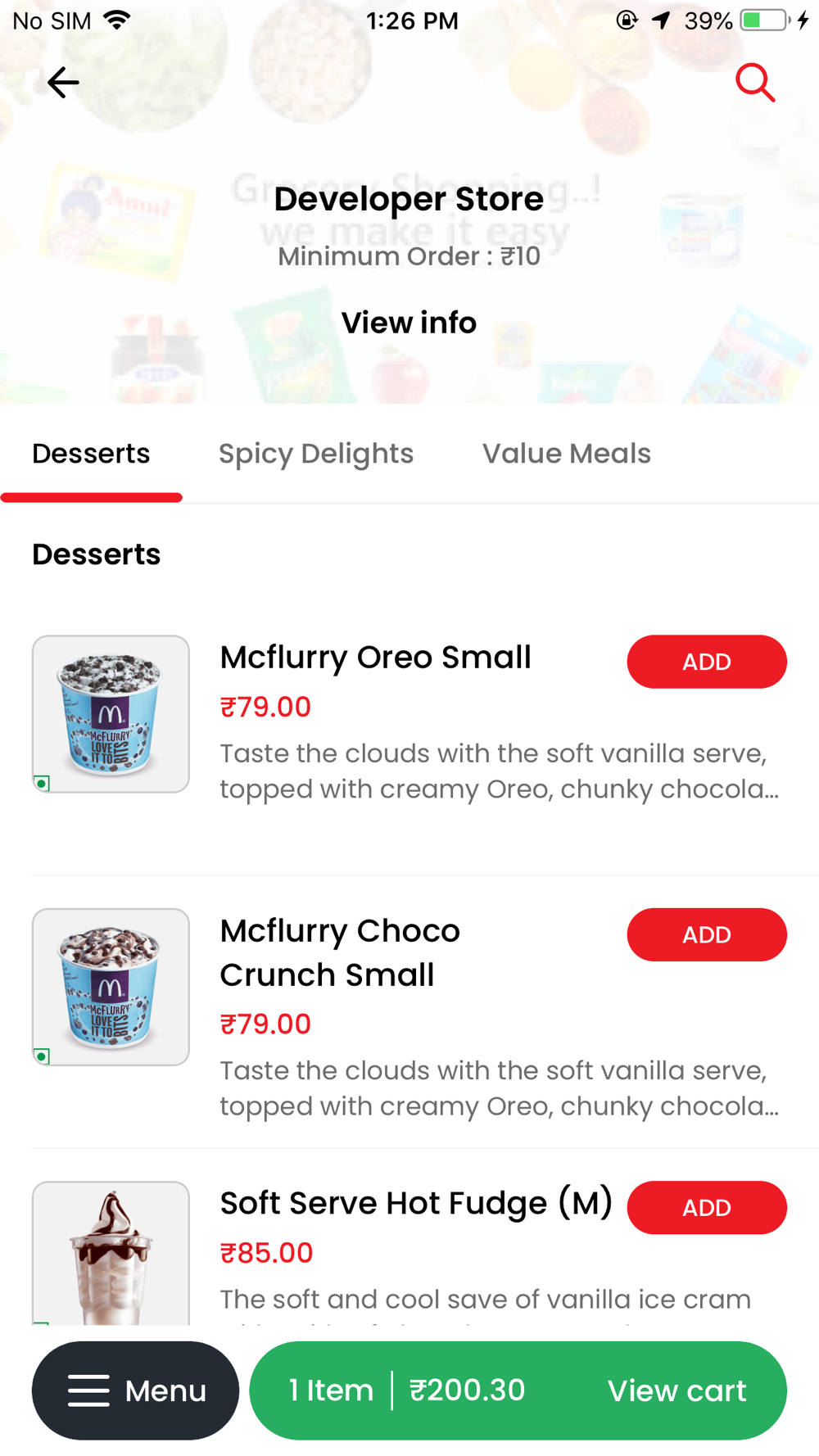The height and width of the screenshot is (1456, 819).
Task: Add Mcflurry Choco Crunch Small to cart
Action: click(706, 934)
